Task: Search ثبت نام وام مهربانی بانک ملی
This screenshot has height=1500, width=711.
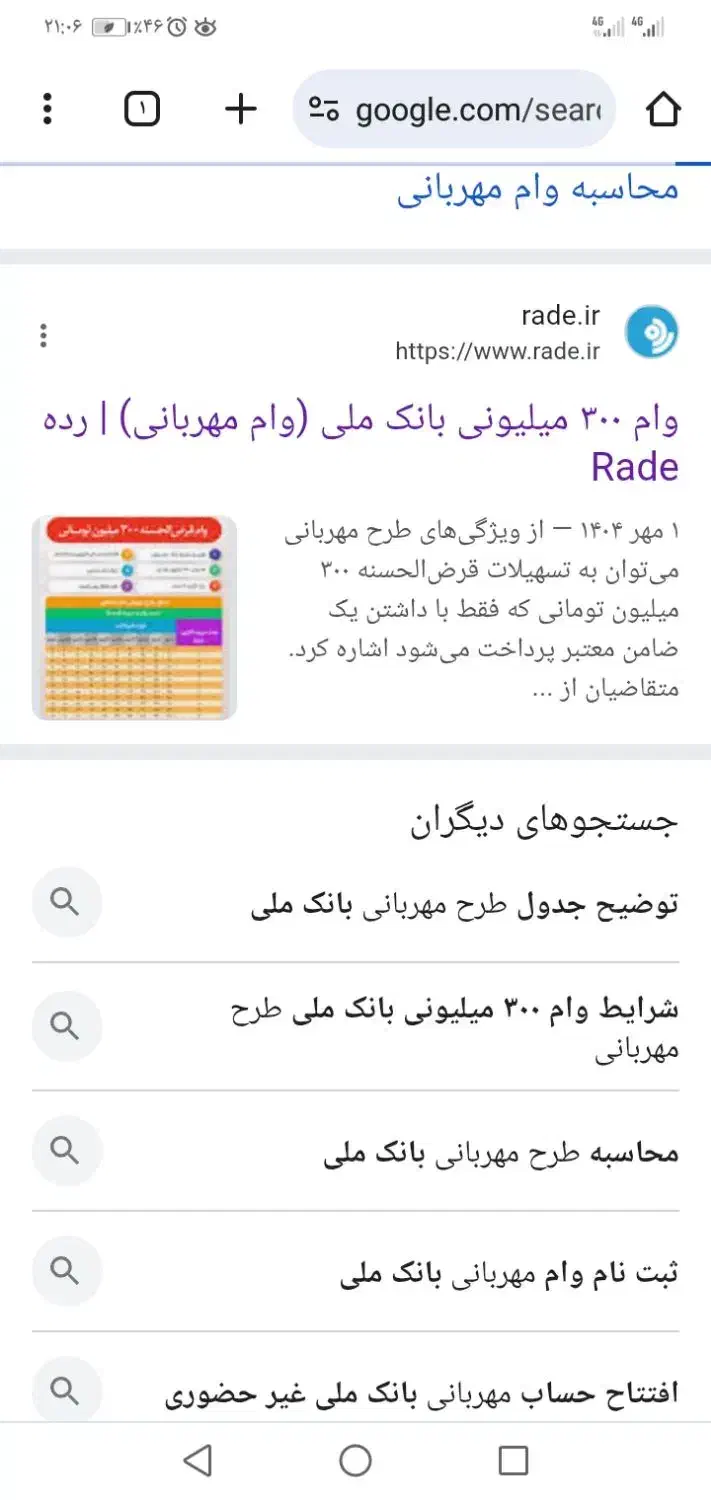Action: coord(355,1272)
